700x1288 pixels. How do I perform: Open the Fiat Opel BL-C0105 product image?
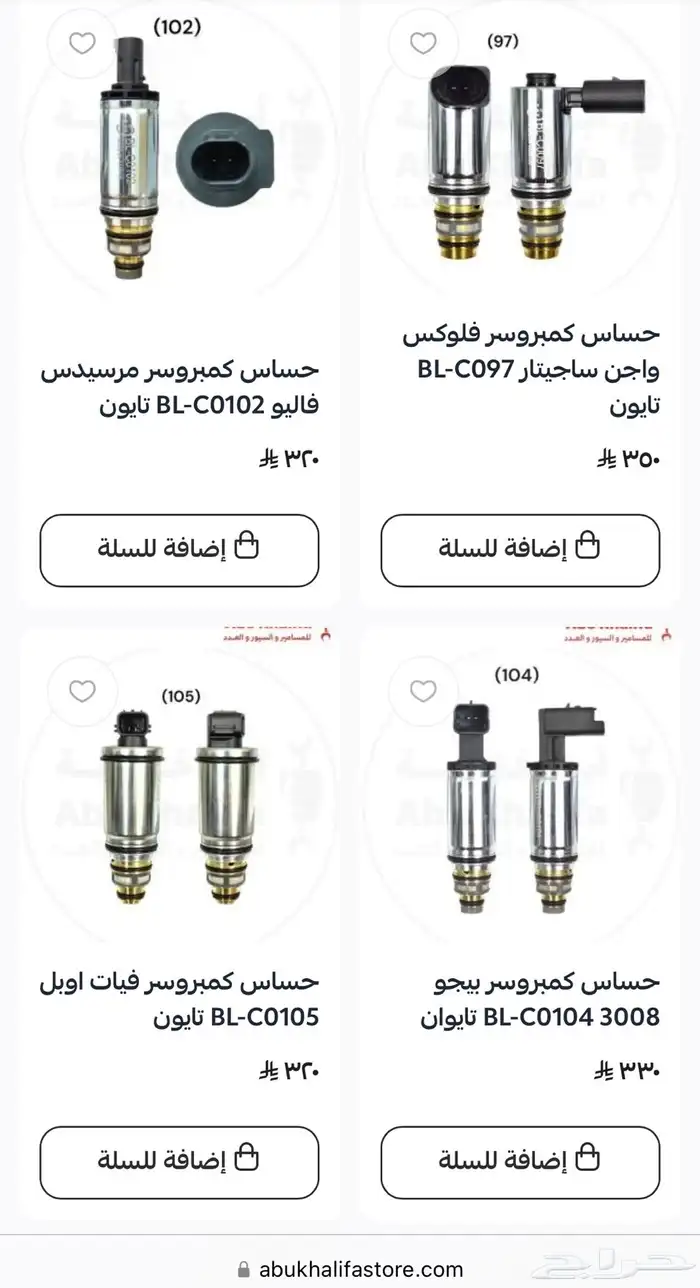point(180,800)
